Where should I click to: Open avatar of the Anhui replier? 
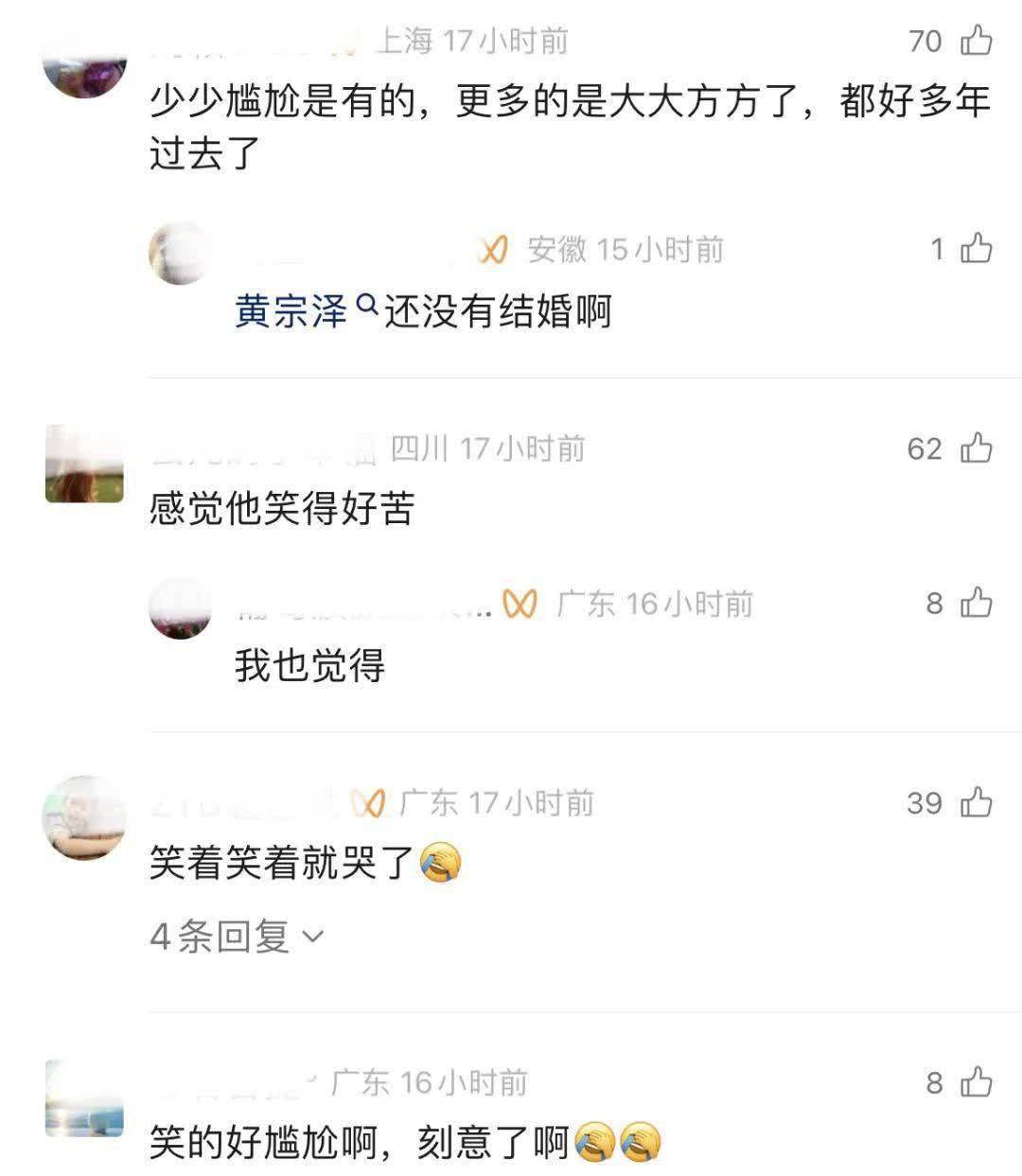[x=180, y=254]
